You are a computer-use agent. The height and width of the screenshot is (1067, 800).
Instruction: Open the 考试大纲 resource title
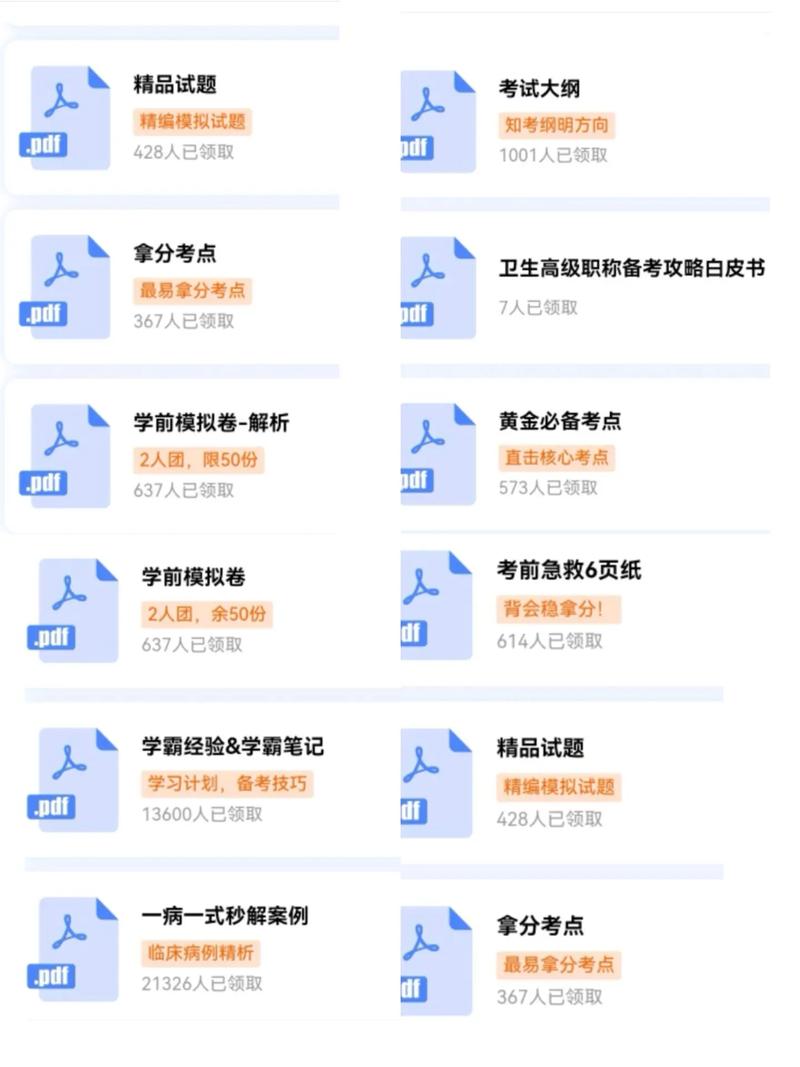pos(533,88)
